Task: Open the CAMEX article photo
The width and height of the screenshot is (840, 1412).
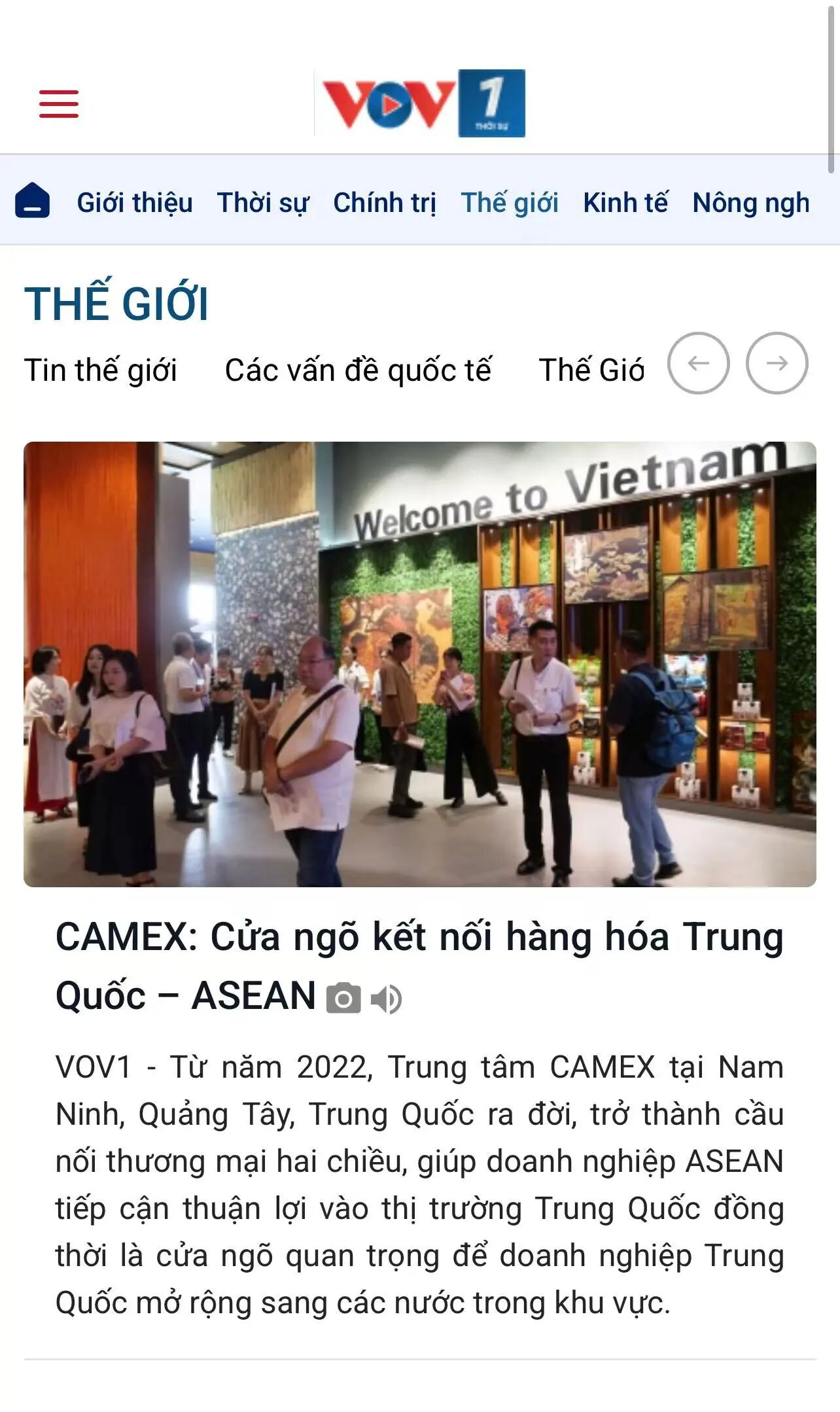Action: (x=420, y=664)
